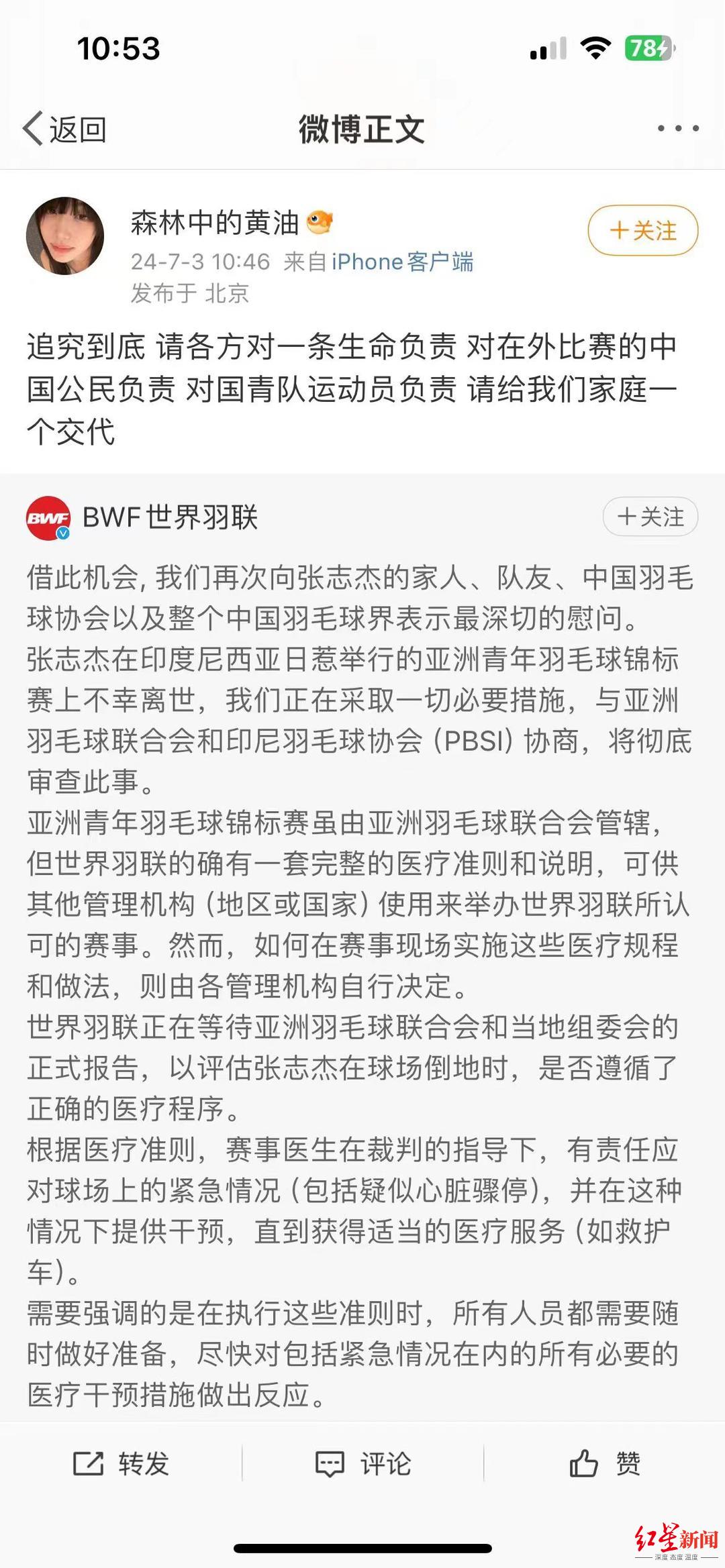Open the BWF世界羽联 account avatar
The width and height of the screenshot is (725, 1568).
pos(48,517)
